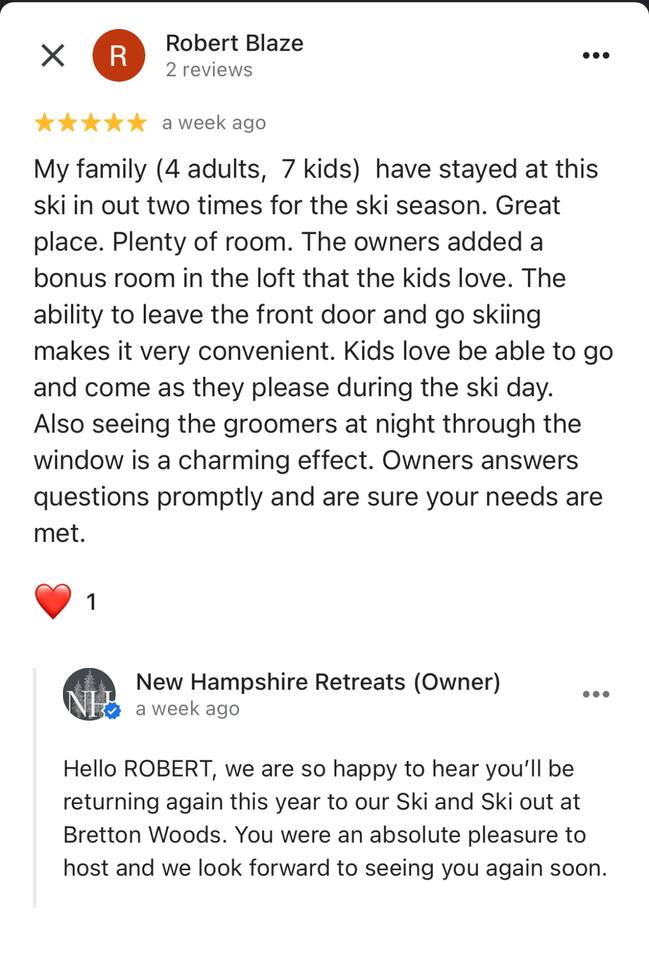The image size is (649, 960).
Task: Open Robert Blaze's profile avatar
Action: point(118,56)
